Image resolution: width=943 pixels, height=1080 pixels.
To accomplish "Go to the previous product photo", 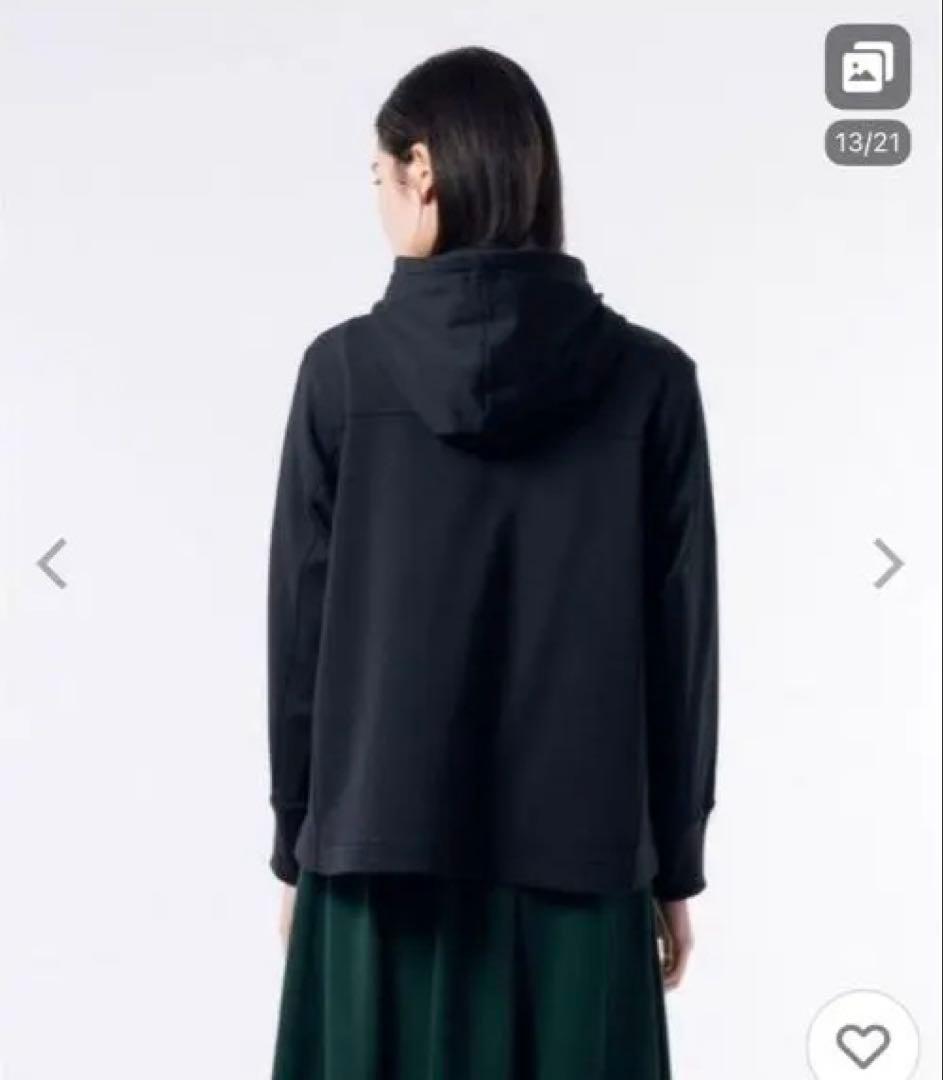I will tap(52, 563).
